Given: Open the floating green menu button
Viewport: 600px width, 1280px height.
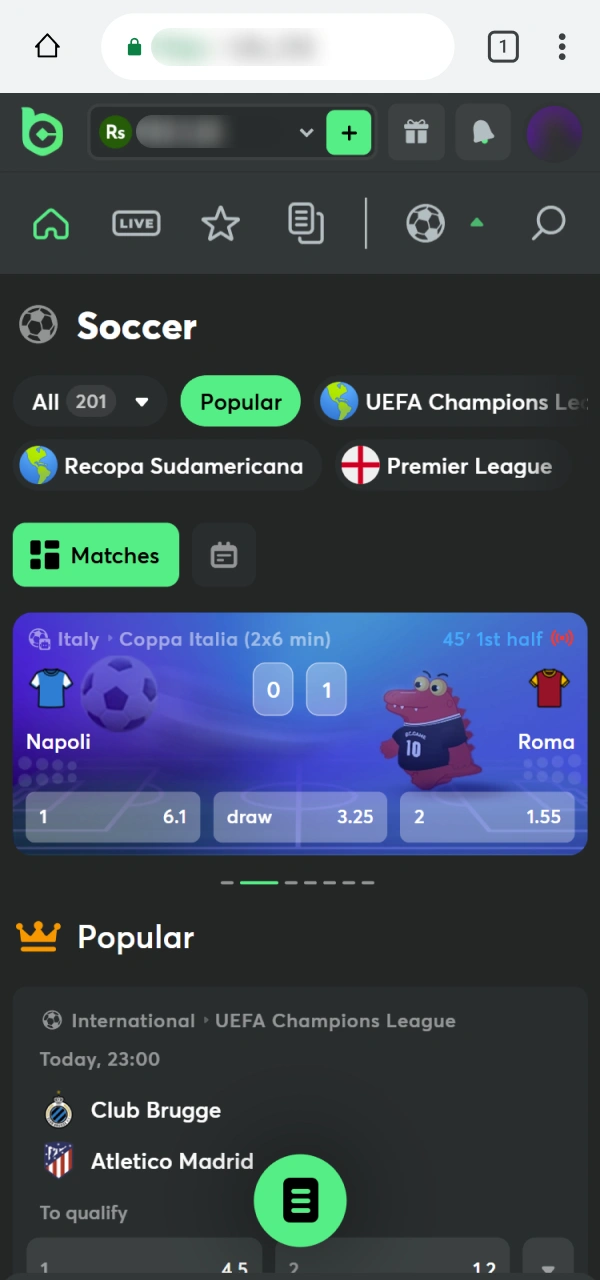Looking at the screenshot, I should pyautogui.click(x=300, y=1200).
